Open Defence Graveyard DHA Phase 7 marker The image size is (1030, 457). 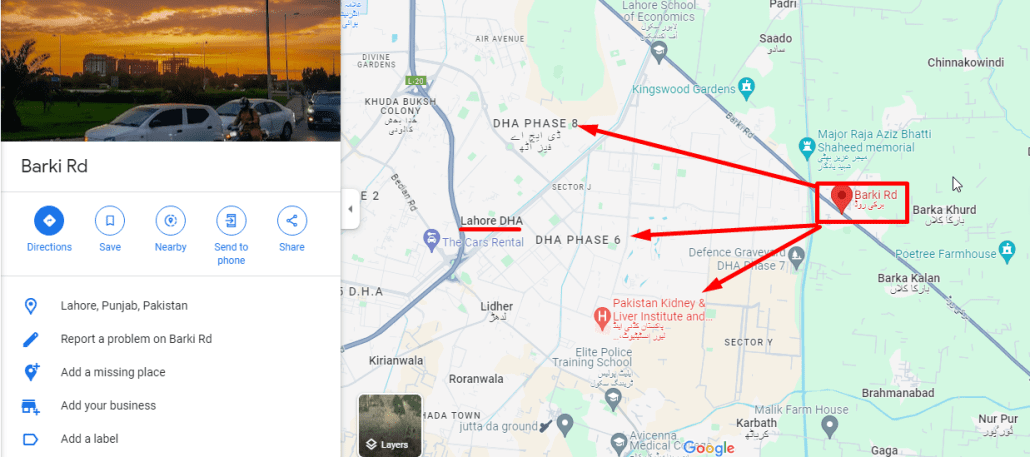(x=796, y=255)
